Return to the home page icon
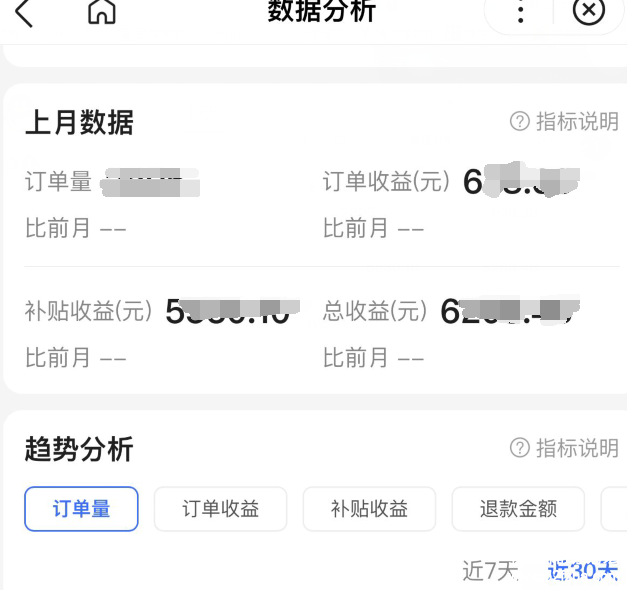 [x=102, y=12]
